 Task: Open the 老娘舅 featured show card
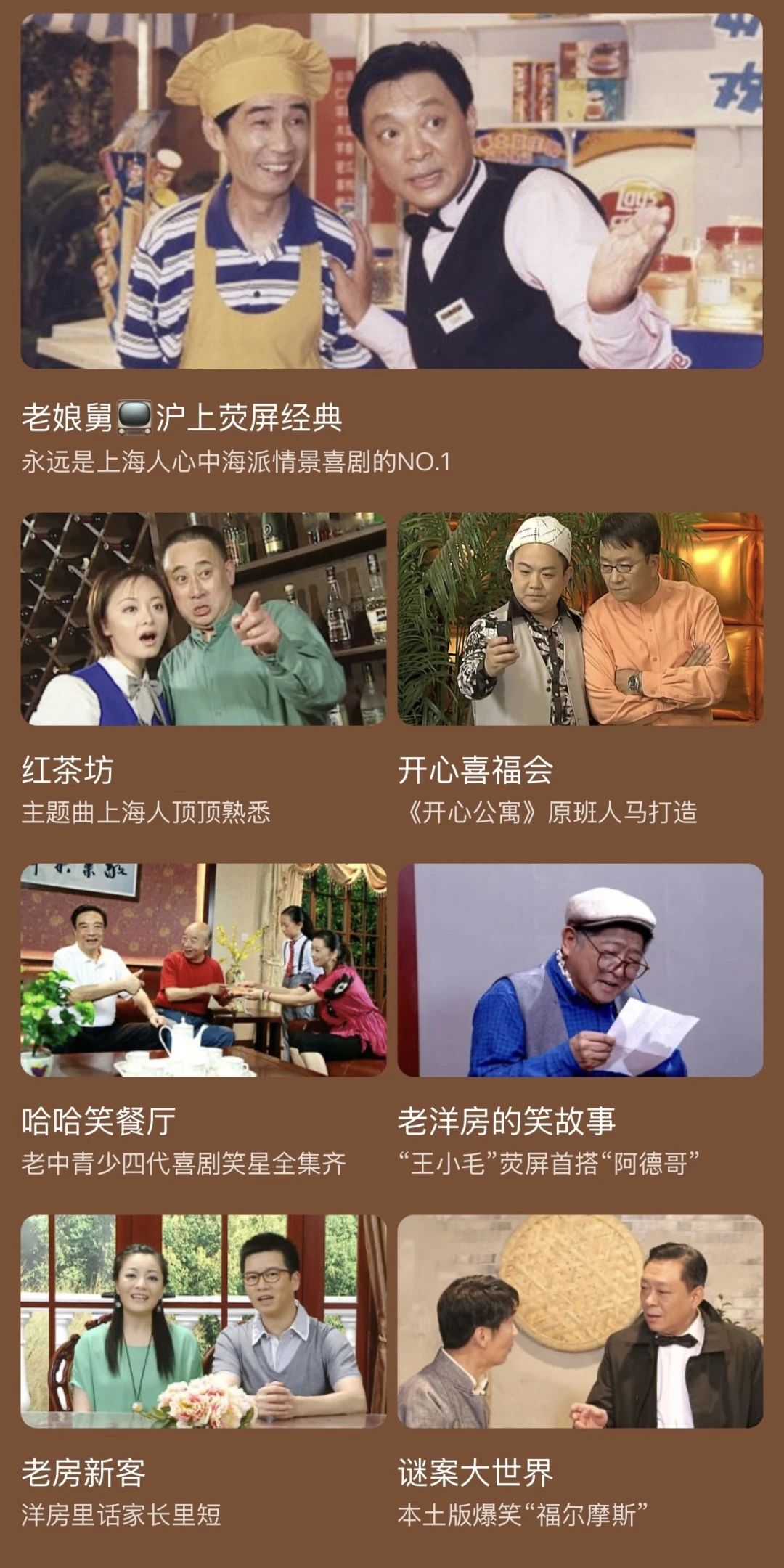392,192
